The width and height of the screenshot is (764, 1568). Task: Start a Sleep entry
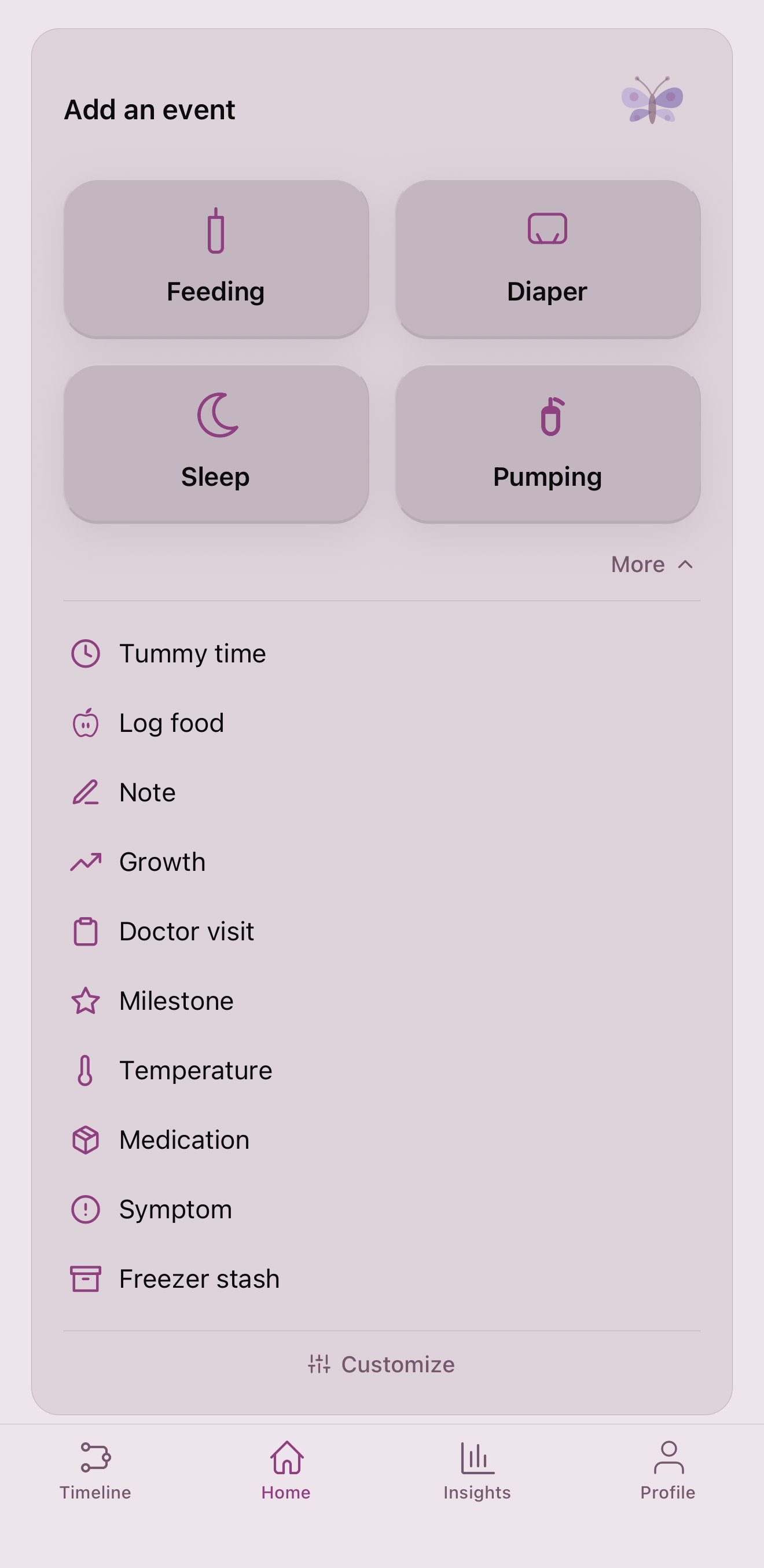[216, 444]
